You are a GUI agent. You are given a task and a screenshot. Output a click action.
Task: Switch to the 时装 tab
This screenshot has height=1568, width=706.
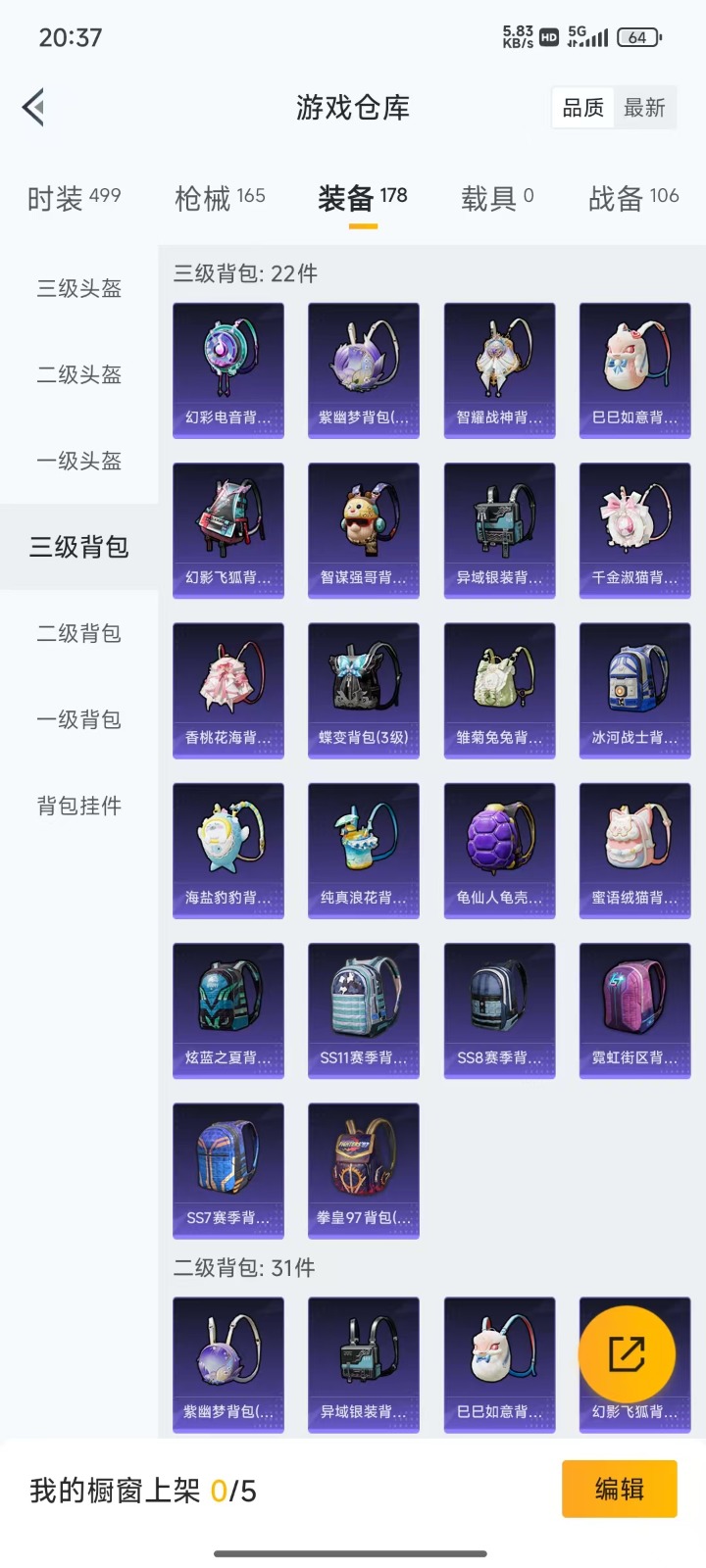pyautogui.click(x=74, y=198)
